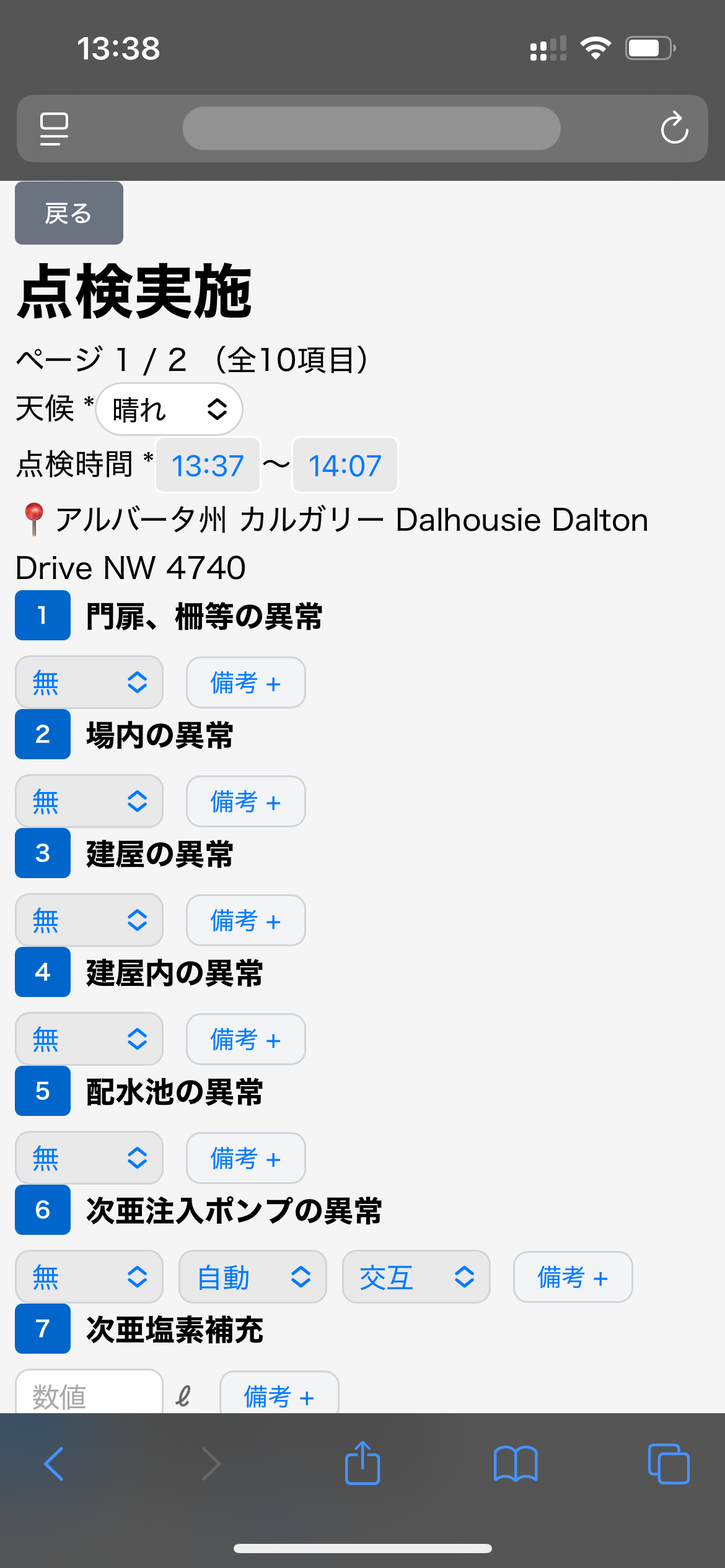
Task: Open the 無 dropdown for 配水池の異常
Action: (x=89, y=1157)
